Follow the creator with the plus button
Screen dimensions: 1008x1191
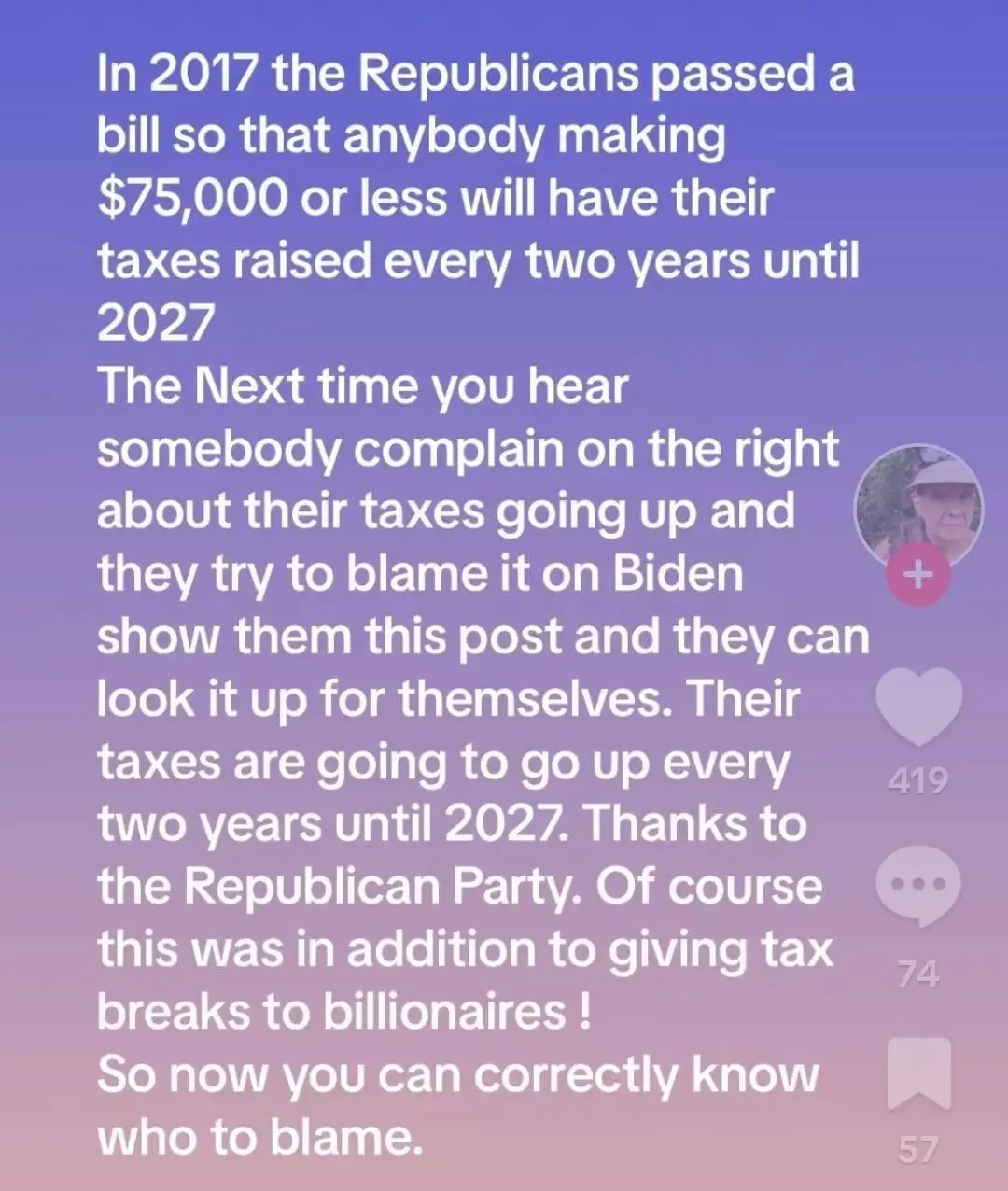(x=918, y=575)
